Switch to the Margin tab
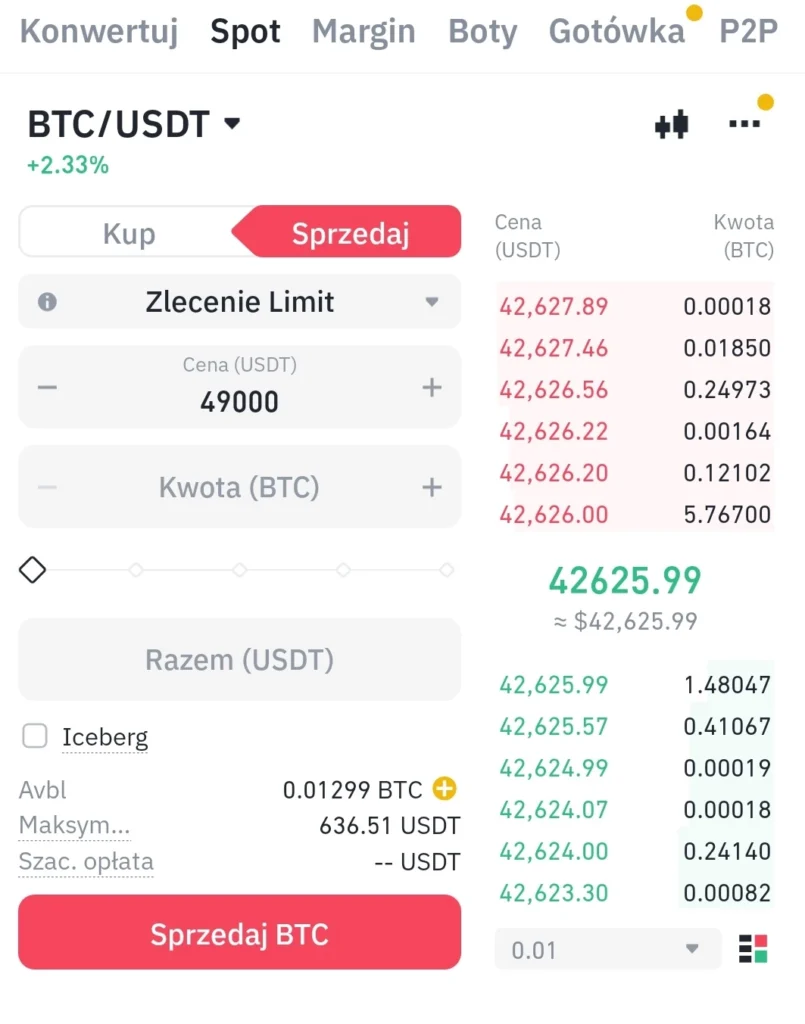 pos(363,31)
